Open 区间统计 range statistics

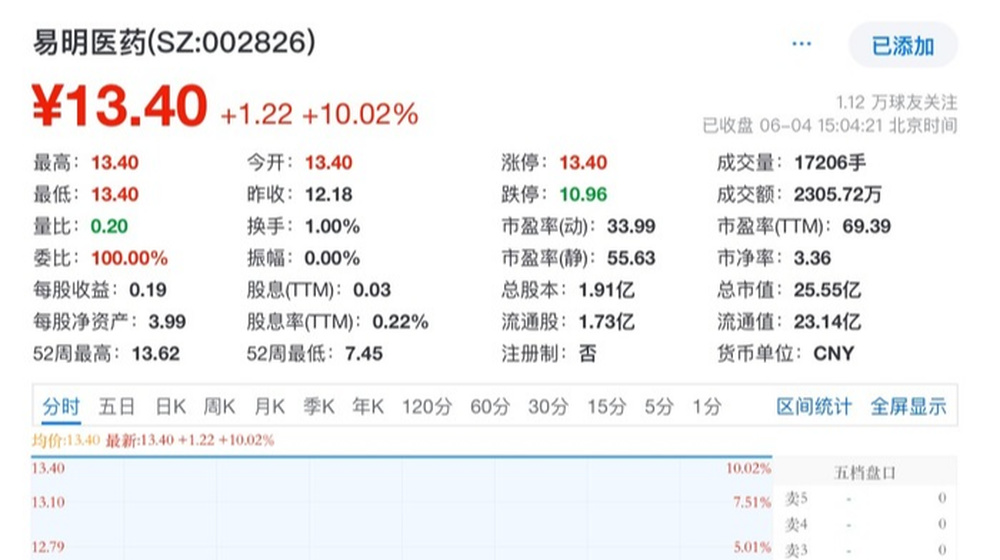pos(814,407)
